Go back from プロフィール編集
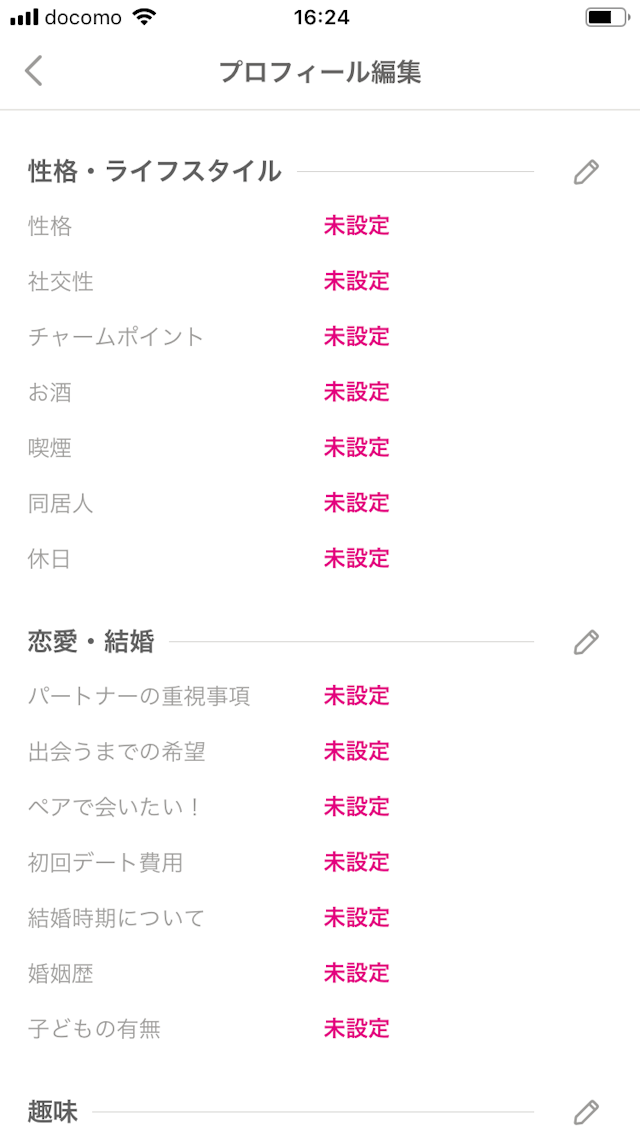640x1138 pixels. click(34, 72)
